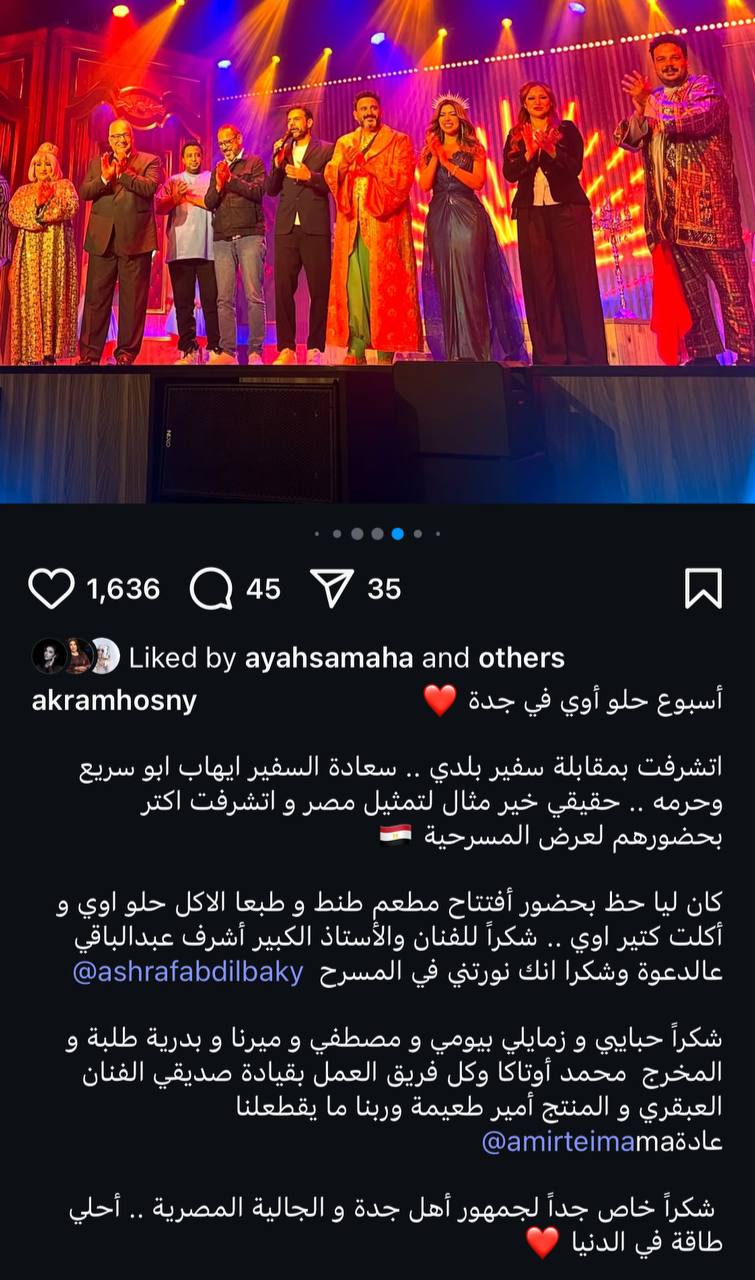Share this post via the paper plane icon
This screenshot has height=1280, width=755.
click(332, 589)
